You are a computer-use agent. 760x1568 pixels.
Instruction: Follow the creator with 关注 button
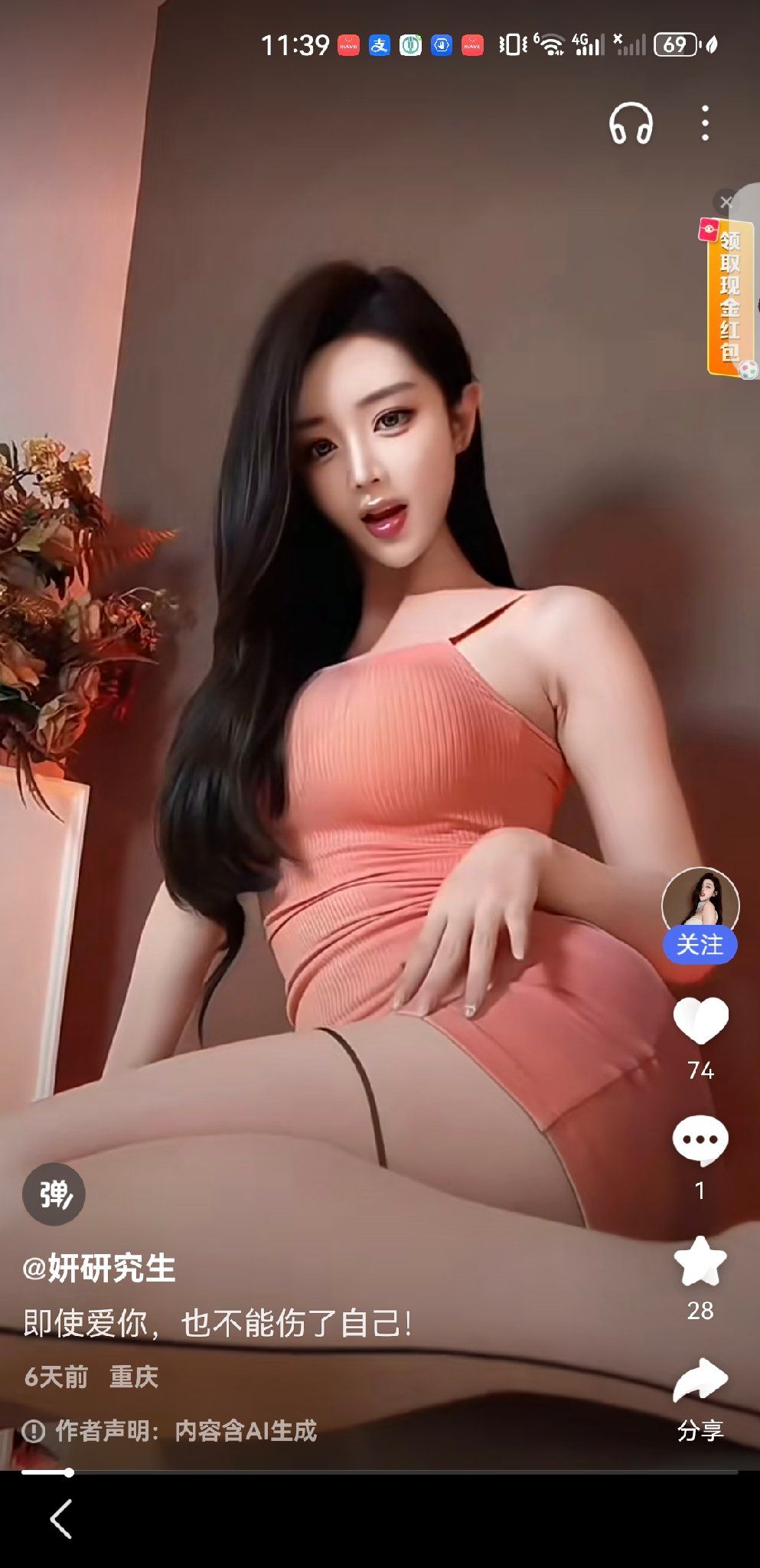pyautogui.click(x=700, y=945)
